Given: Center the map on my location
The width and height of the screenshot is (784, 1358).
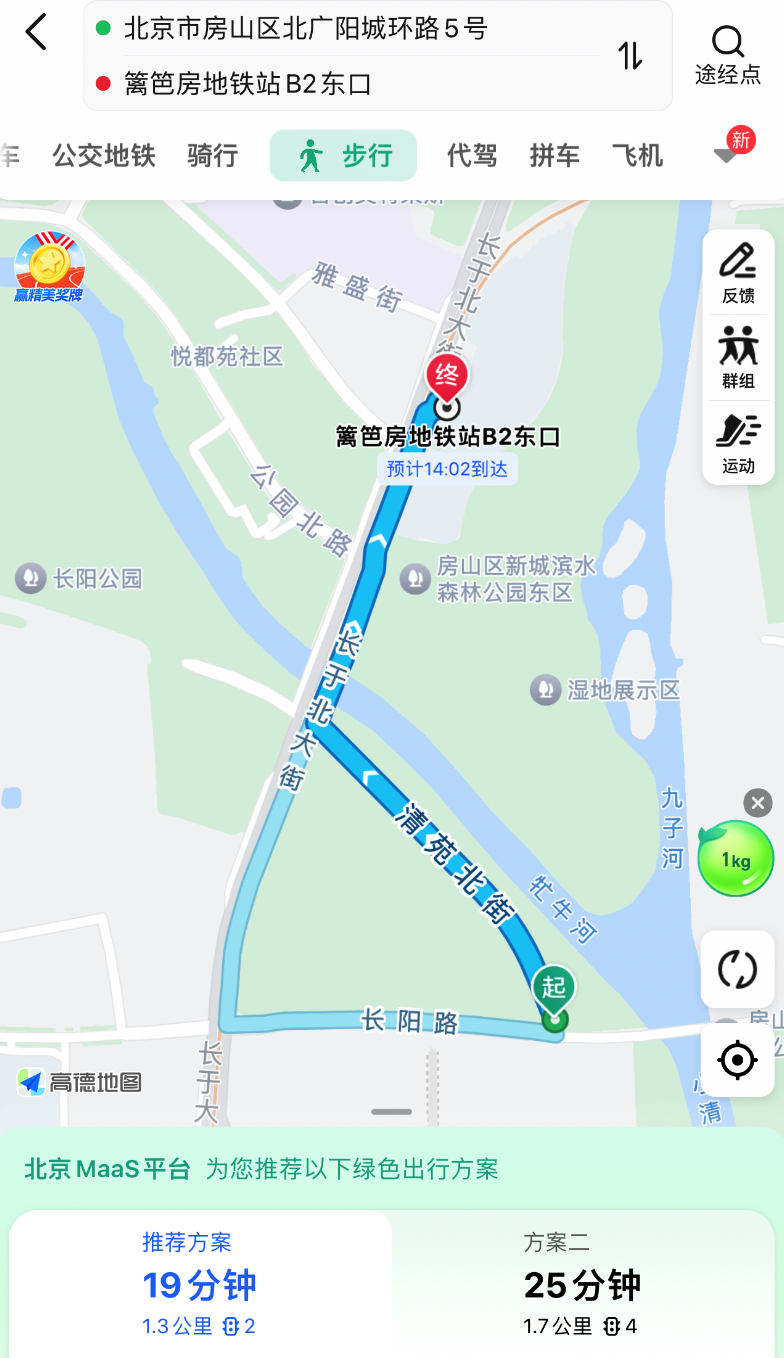Looking at the screenshot, I should 738,1059.
